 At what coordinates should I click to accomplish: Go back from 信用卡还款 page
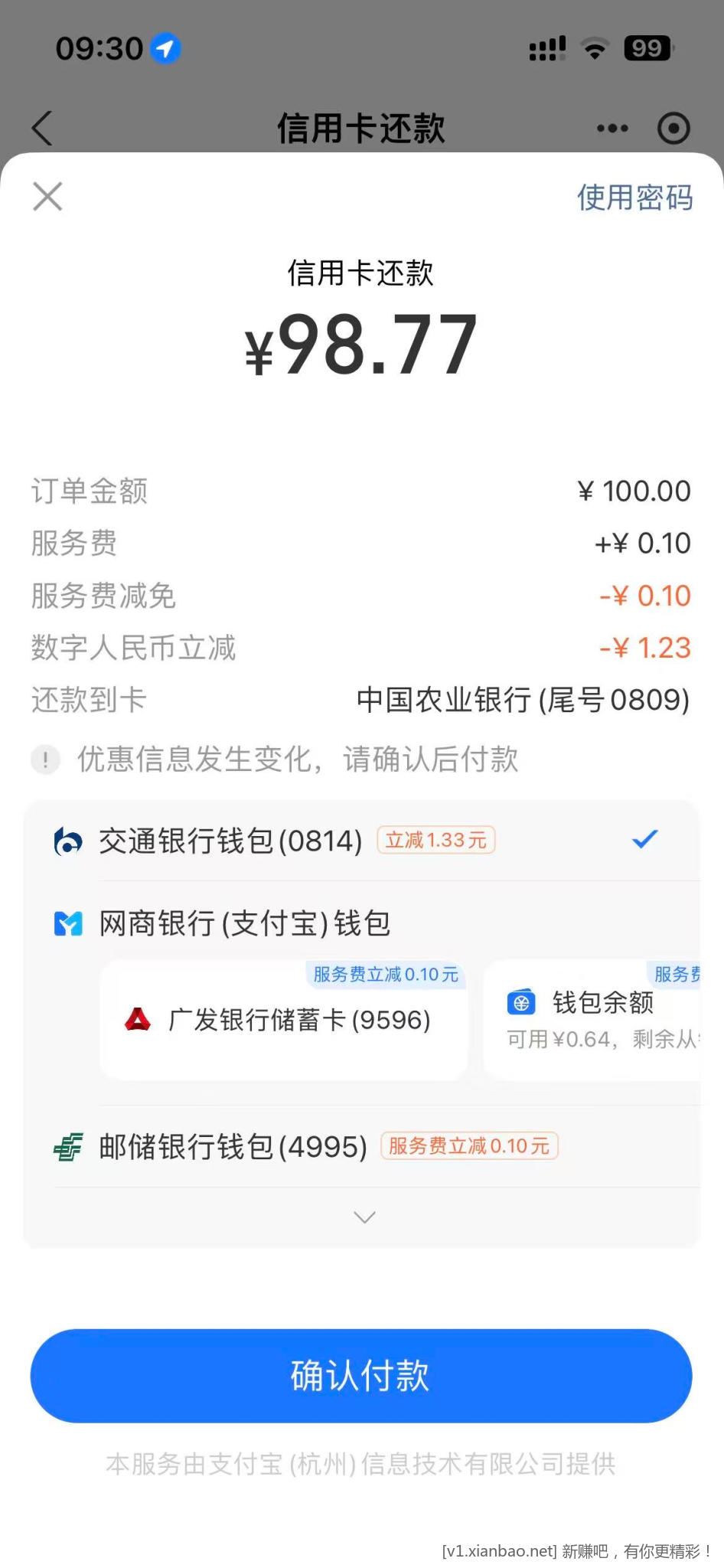tap(43, 128)
